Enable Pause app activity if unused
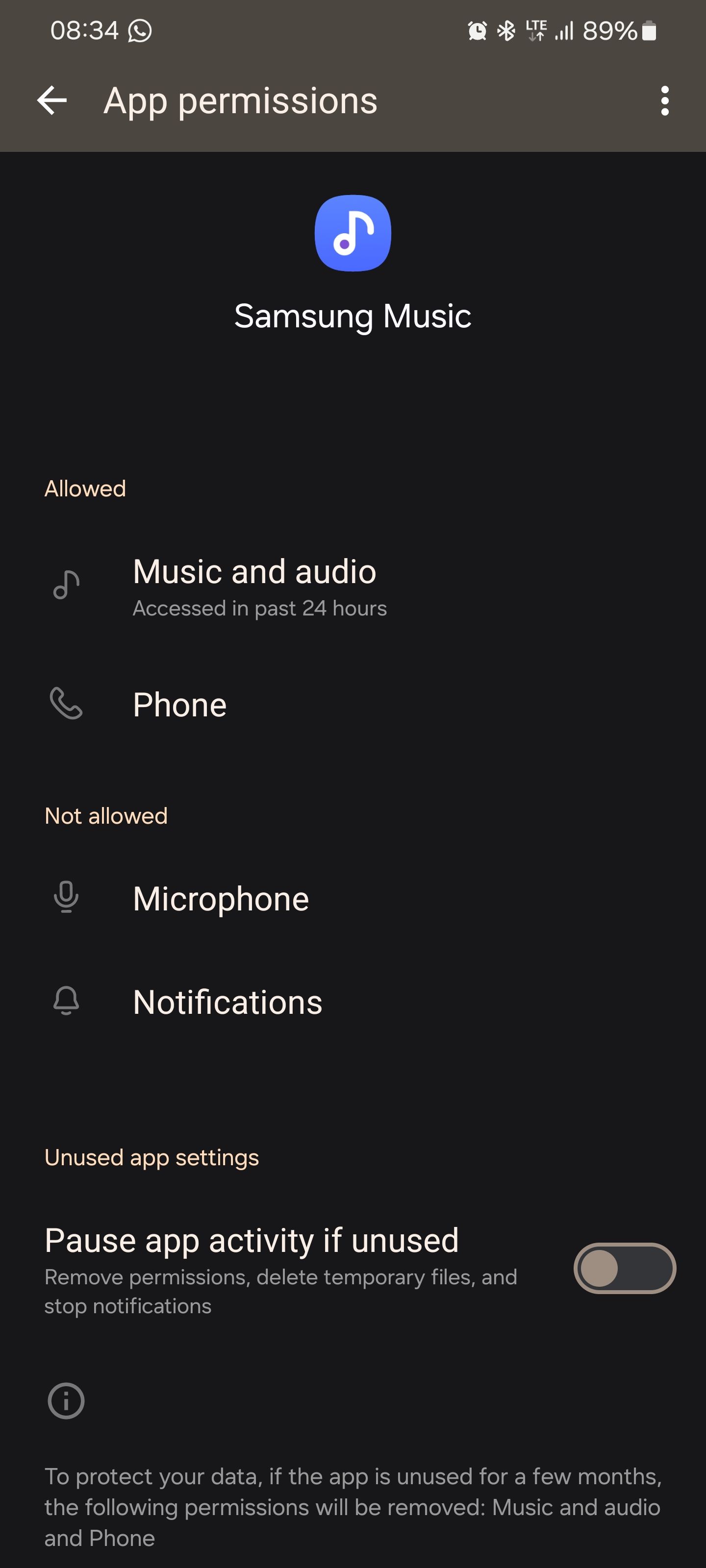This screenshot has height=1568, width=706. [624, 1269]
